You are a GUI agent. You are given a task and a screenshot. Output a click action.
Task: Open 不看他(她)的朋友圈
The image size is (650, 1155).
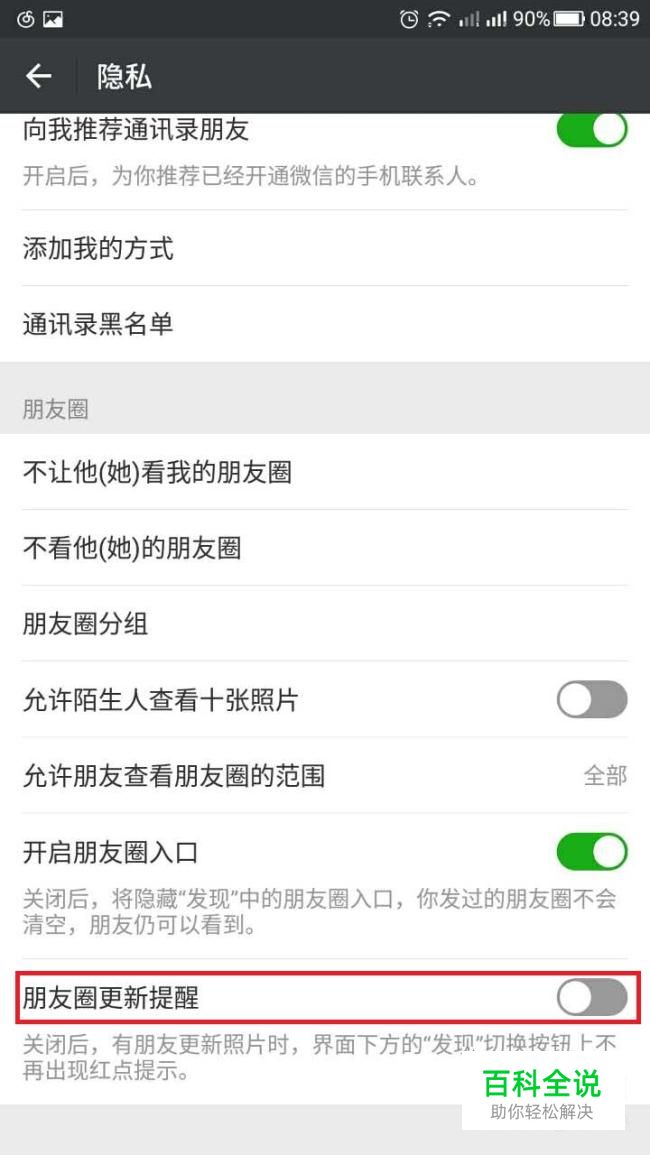coord(325,548)
